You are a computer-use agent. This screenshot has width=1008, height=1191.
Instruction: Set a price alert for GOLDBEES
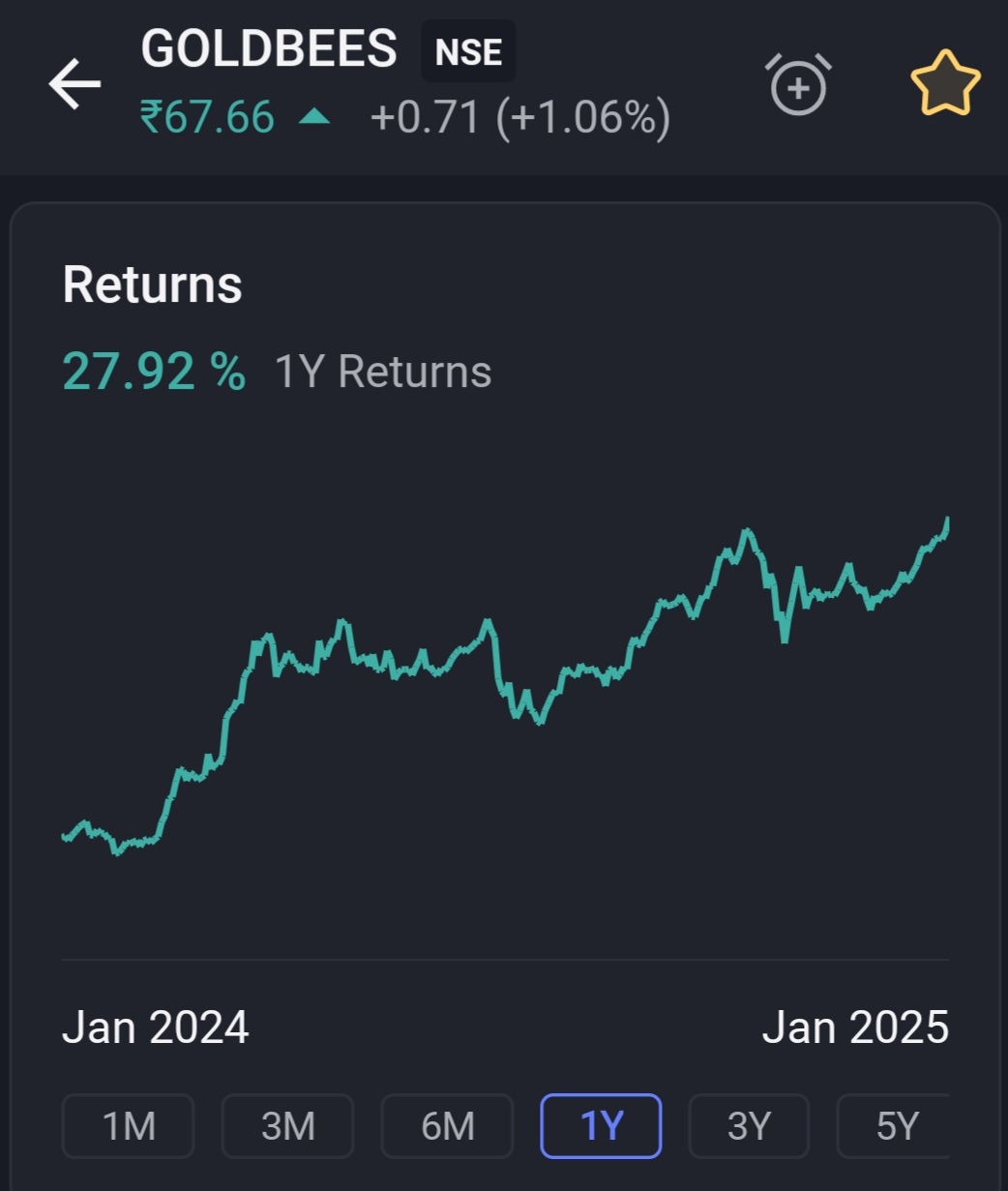point(798,85)
